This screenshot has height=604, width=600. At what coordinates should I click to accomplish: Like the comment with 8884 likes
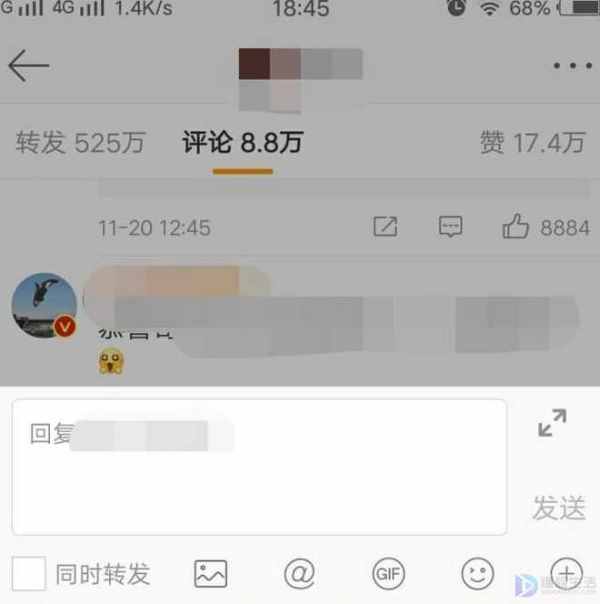point(516,227)
